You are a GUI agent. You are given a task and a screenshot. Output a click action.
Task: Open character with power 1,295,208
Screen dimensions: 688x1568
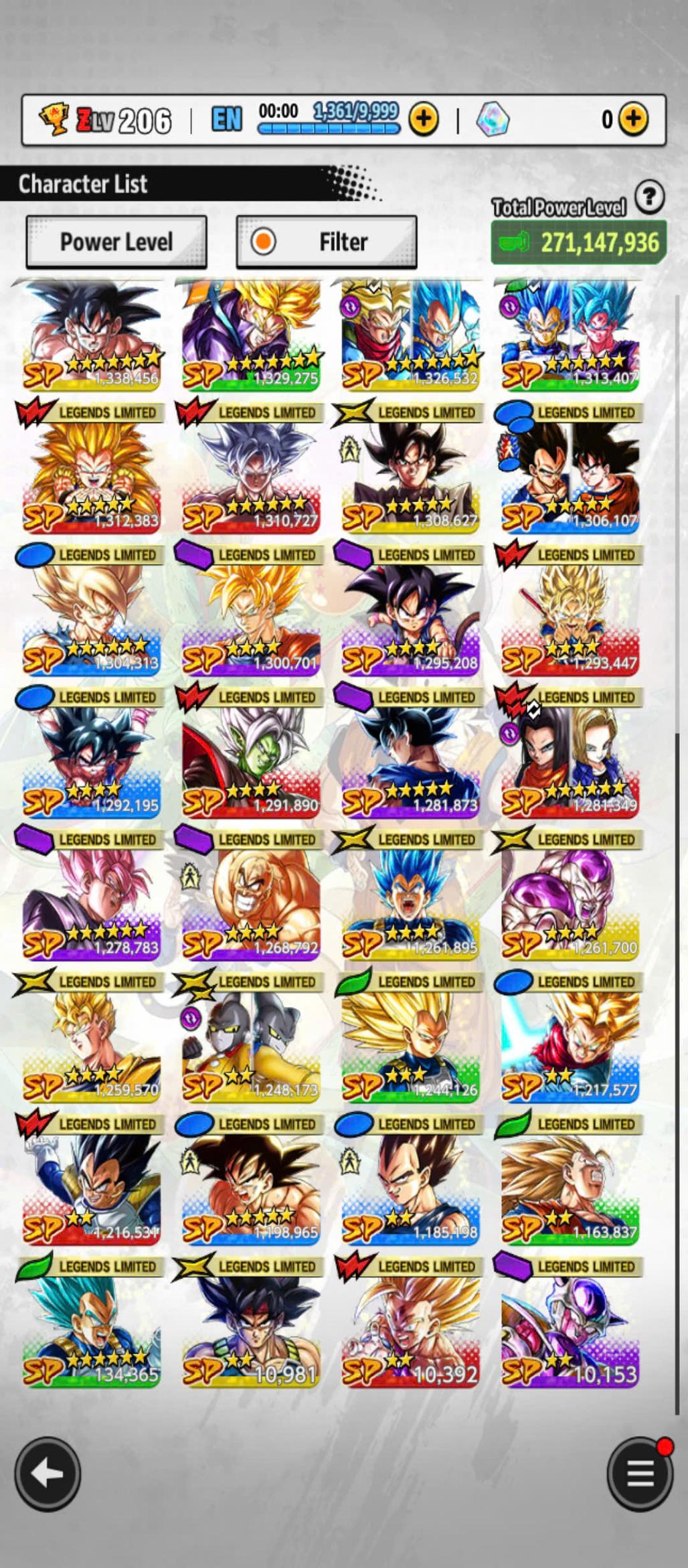(410, 617)
